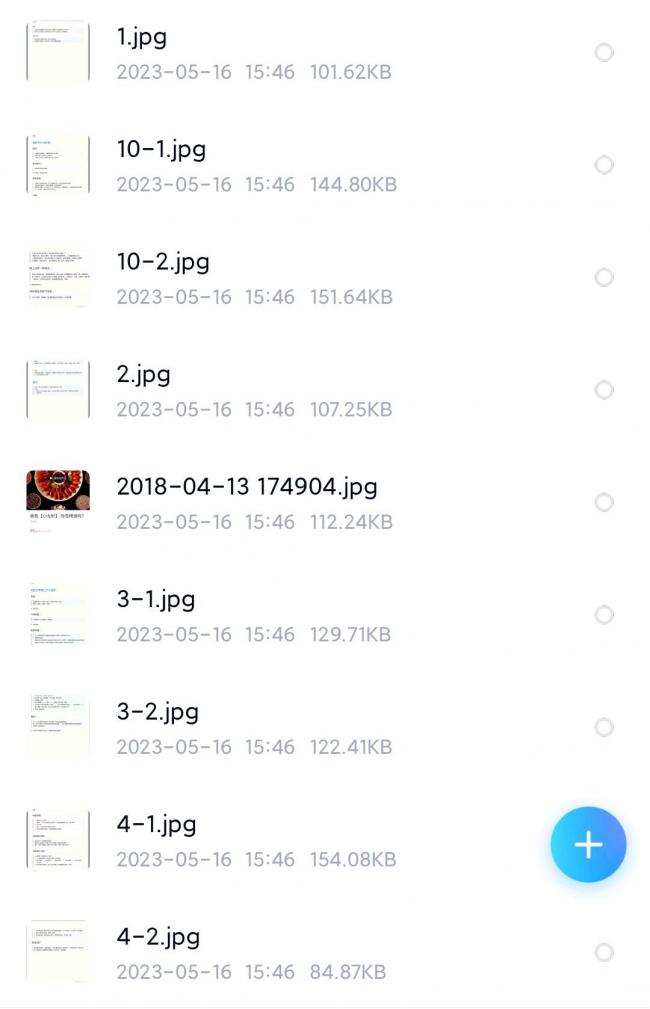Open 2018-04-13 174904.jpg image file
The image size is (650, 1009).
[246, 487]
